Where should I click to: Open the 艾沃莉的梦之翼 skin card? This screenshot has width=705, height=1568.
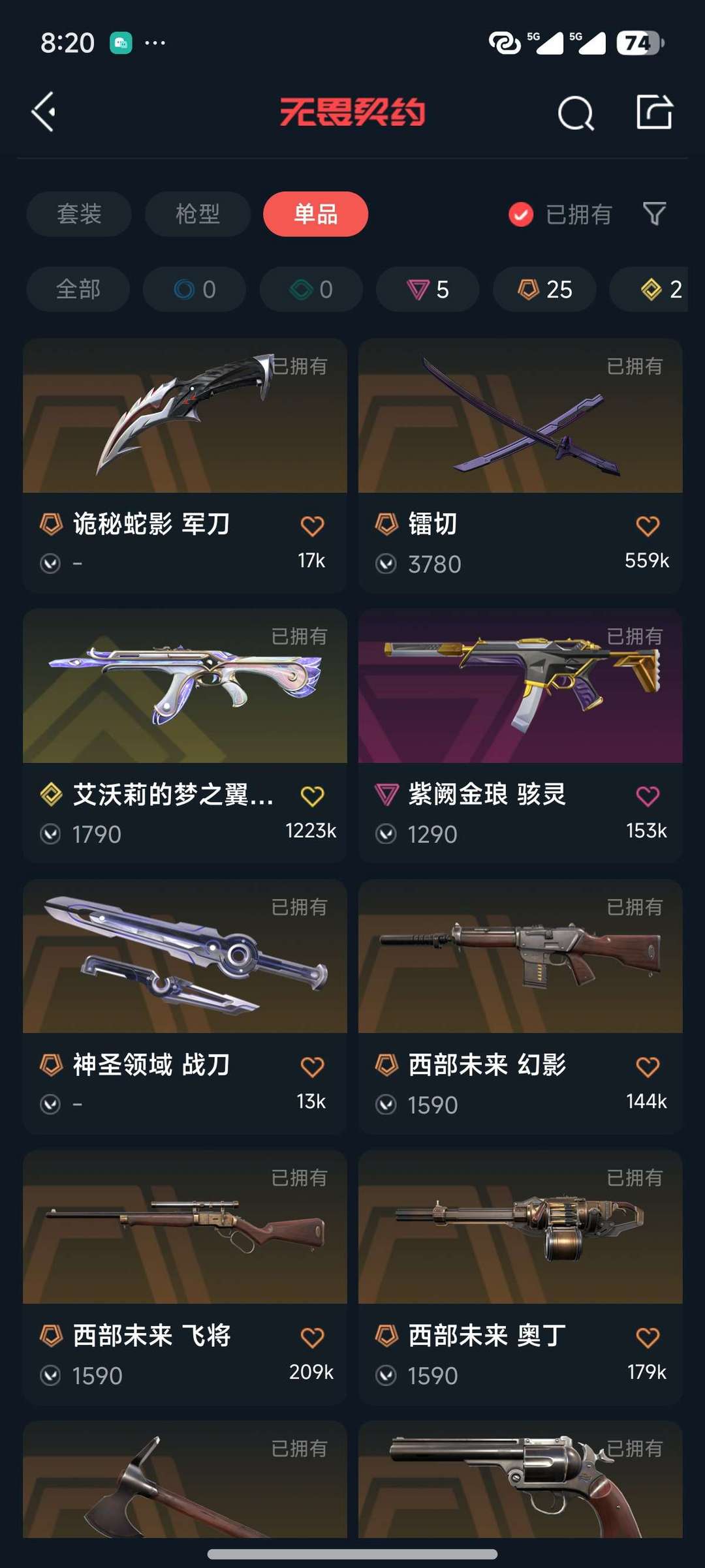[x=185, y=736]
